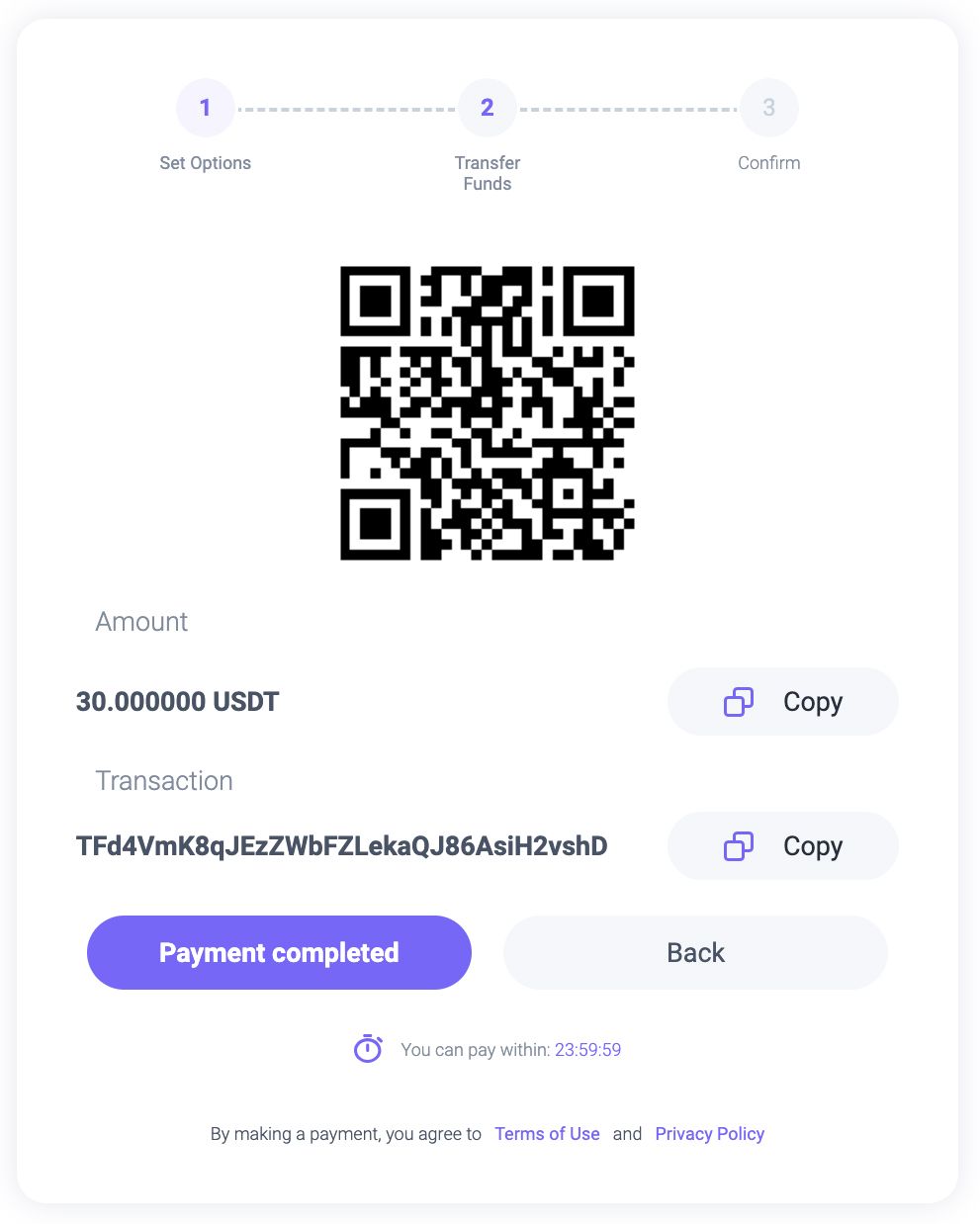Go back using the Back button
980x1224 pixels.
[x=695, y=952]
